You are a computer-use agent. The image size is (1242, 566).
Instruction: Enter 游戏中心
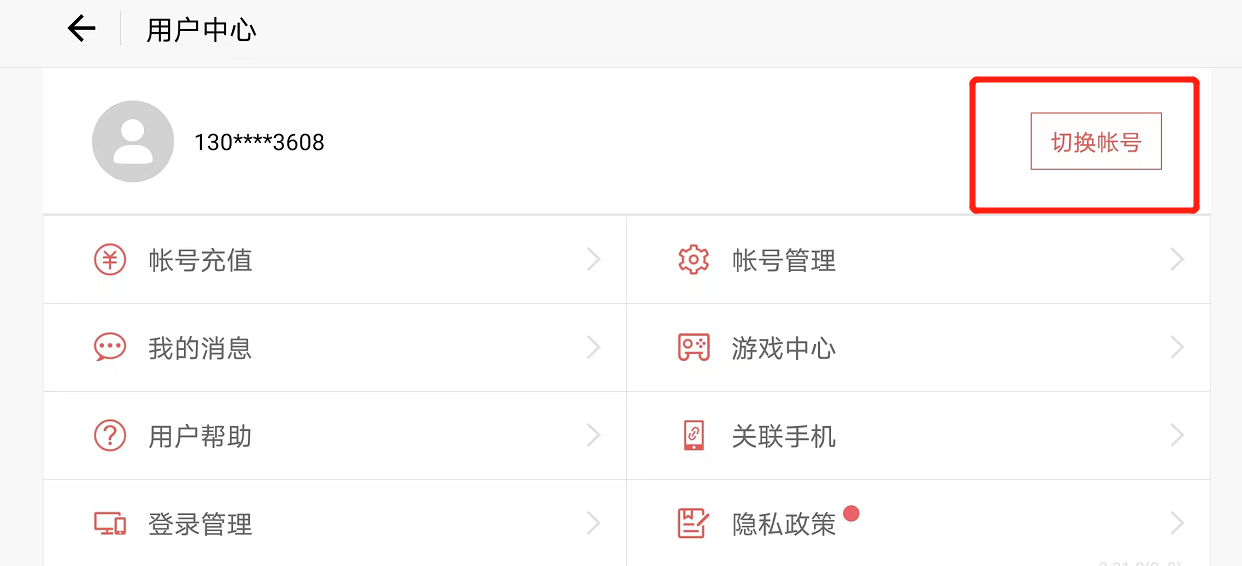coord(918,348)
